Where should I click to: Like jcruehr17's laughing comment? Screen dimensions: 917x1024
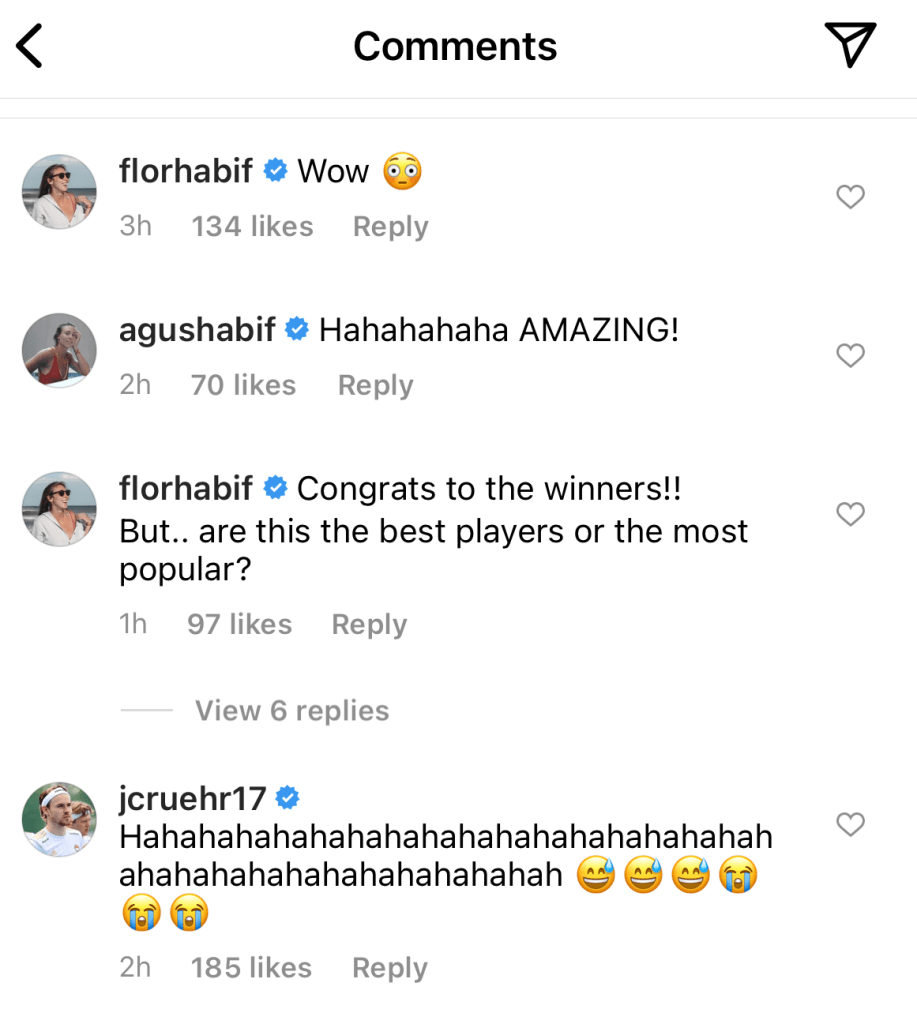coord(850,825)
